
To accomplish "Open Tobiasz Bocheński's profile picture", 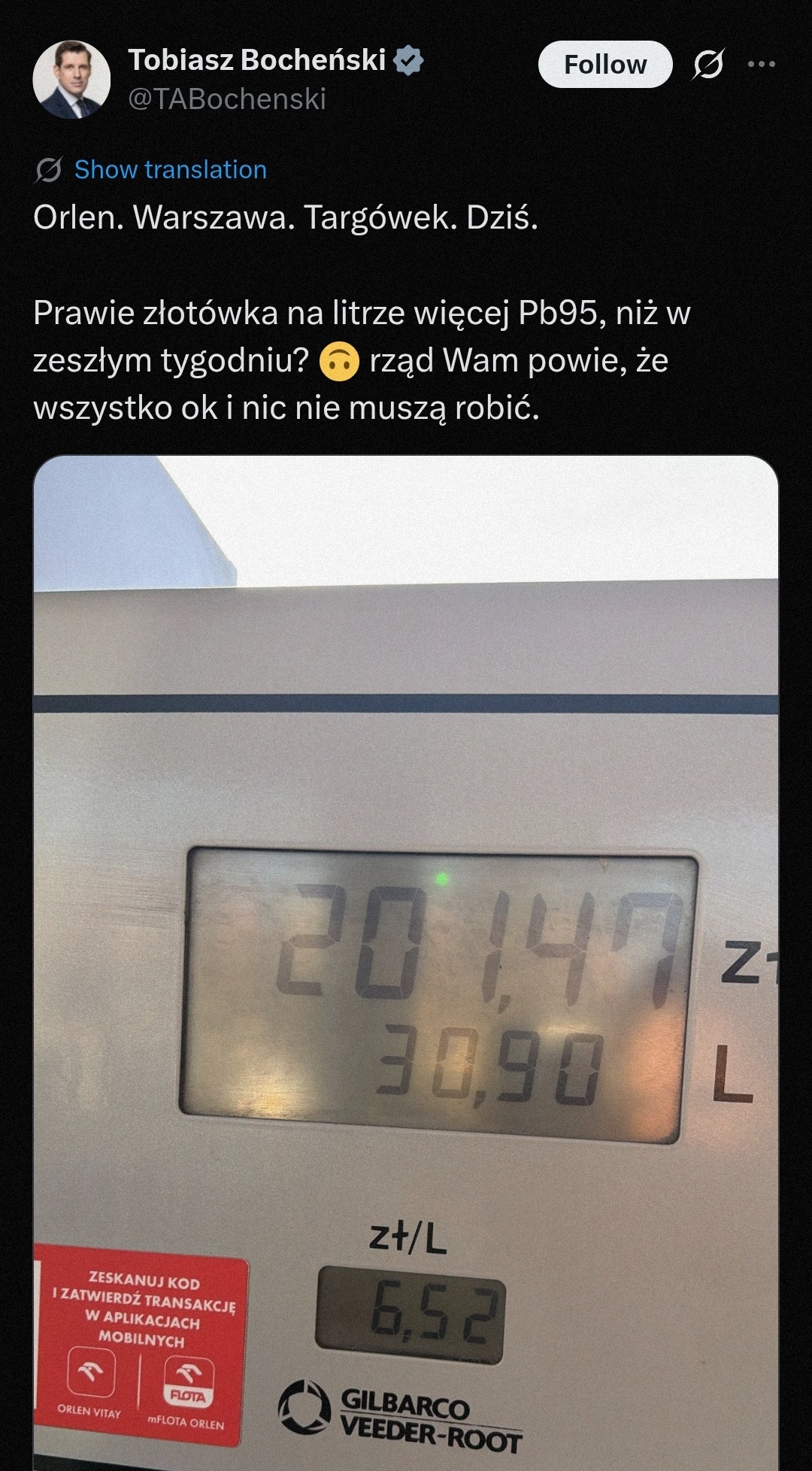I will 71,80.
